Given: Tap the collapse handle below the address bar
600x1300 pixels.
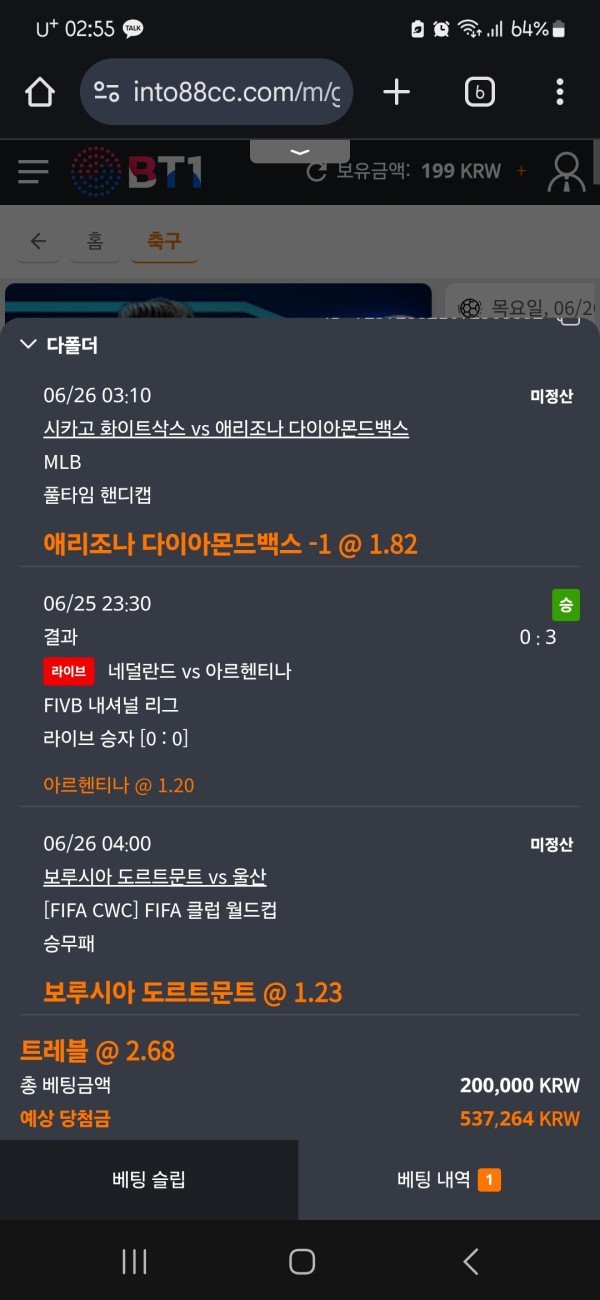Looking at the screenshot, I should [x=300, y=151].
